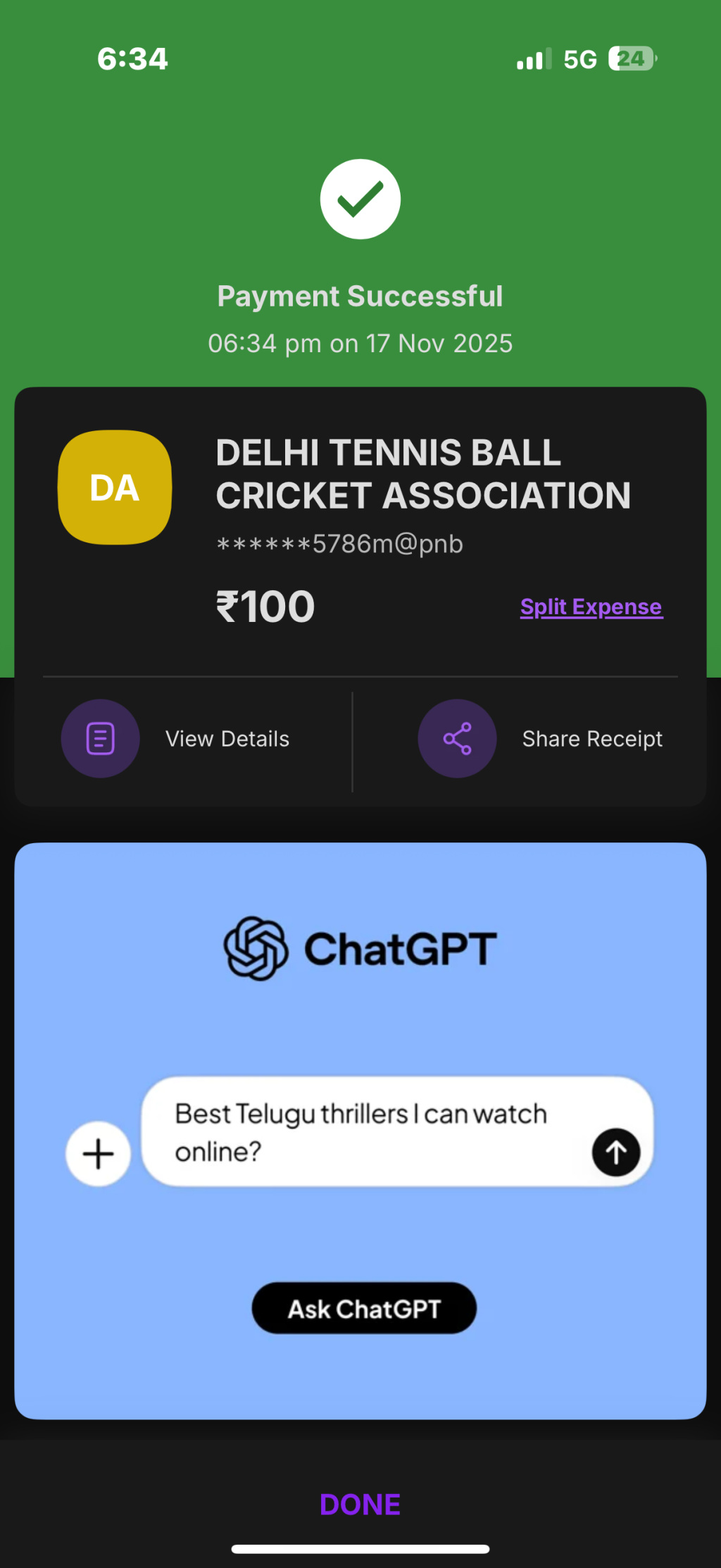Open the Split Expense link
The height and width of the screenshot is (1568, 721).
591,606
